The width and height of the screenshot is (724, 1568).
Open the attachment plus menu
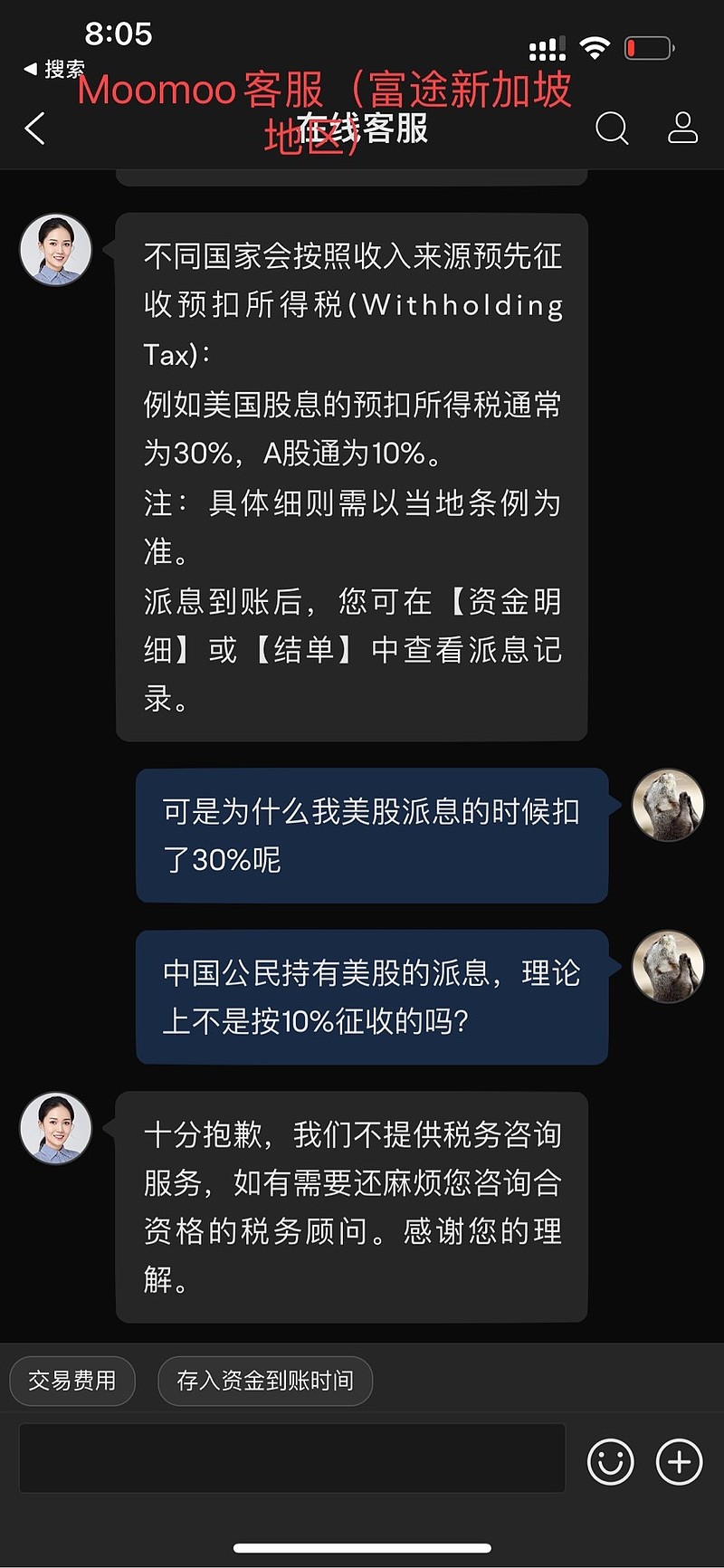point(678,1460)
